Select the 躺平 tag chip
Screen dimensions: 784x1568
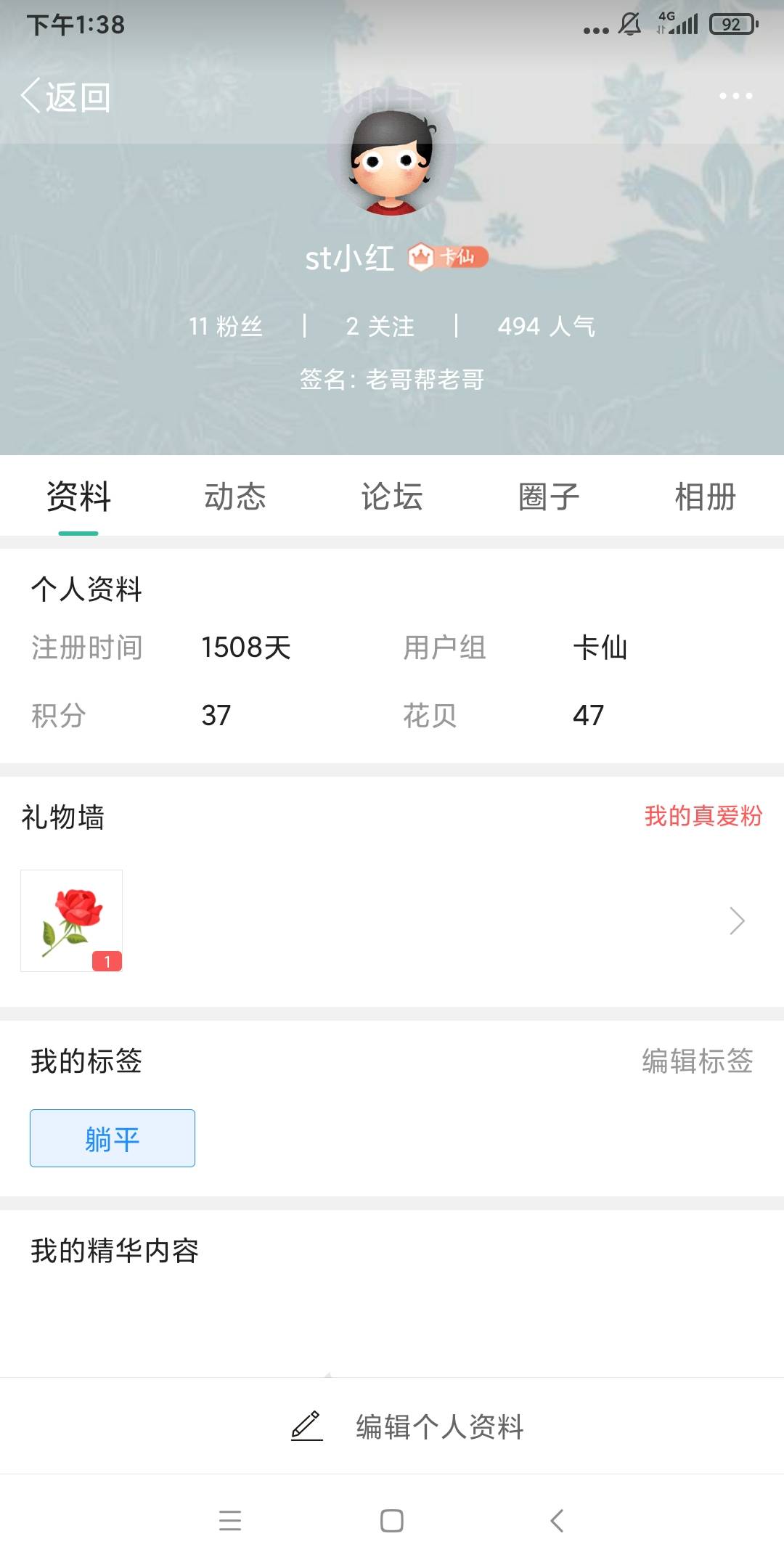click(113, 1138)
